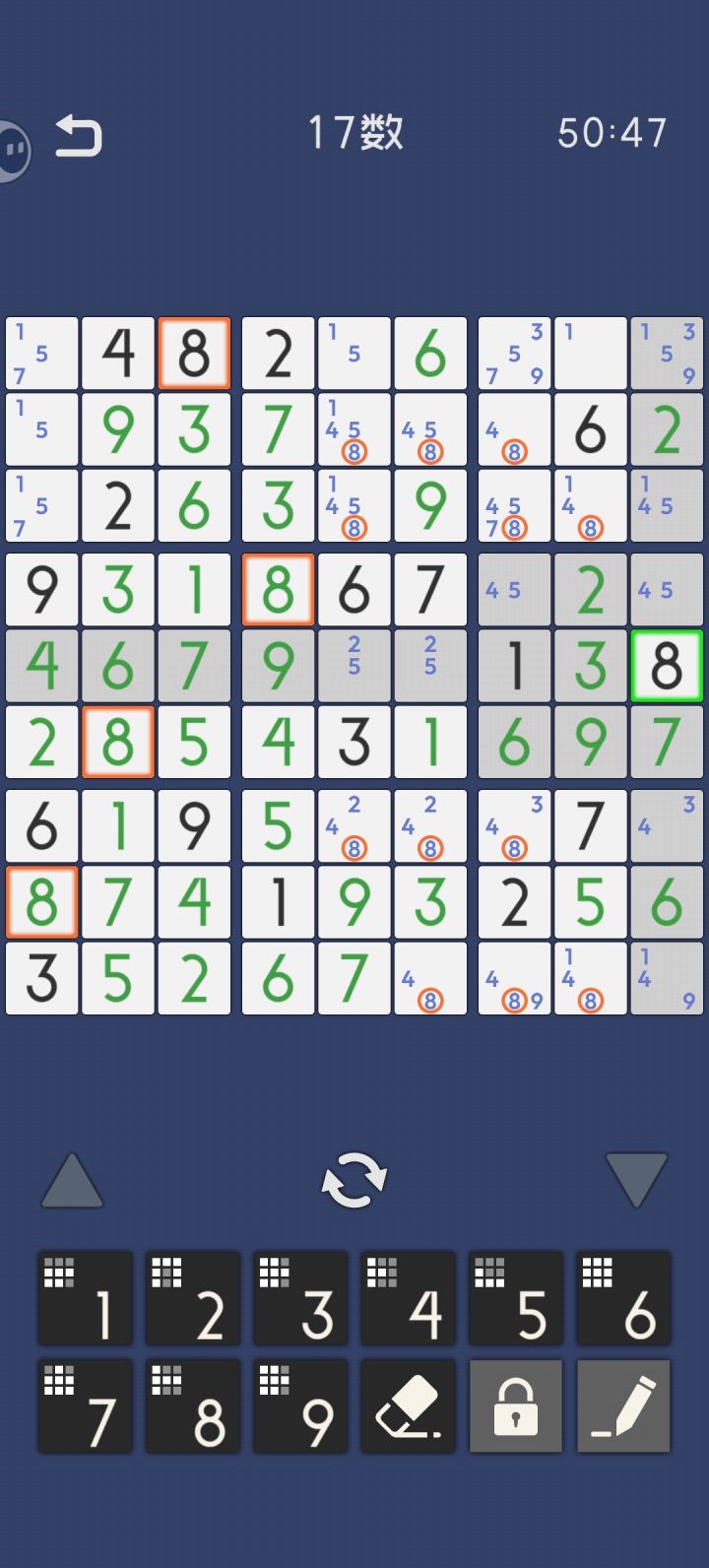
Task: Select number 8 from the keypad
Action: tap(193, 1405)
